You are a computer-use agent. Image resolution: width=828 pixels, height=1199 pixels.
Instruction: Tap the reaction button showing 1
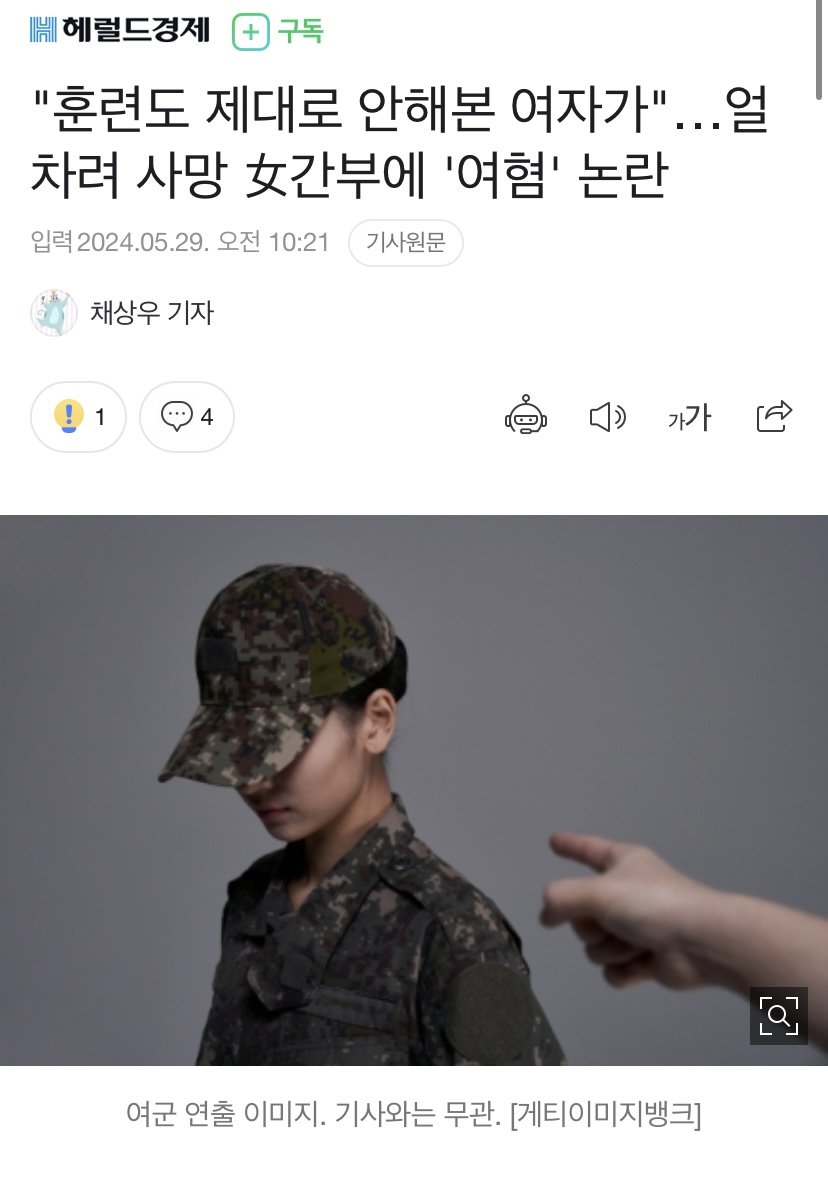click(x=78, y=416)
